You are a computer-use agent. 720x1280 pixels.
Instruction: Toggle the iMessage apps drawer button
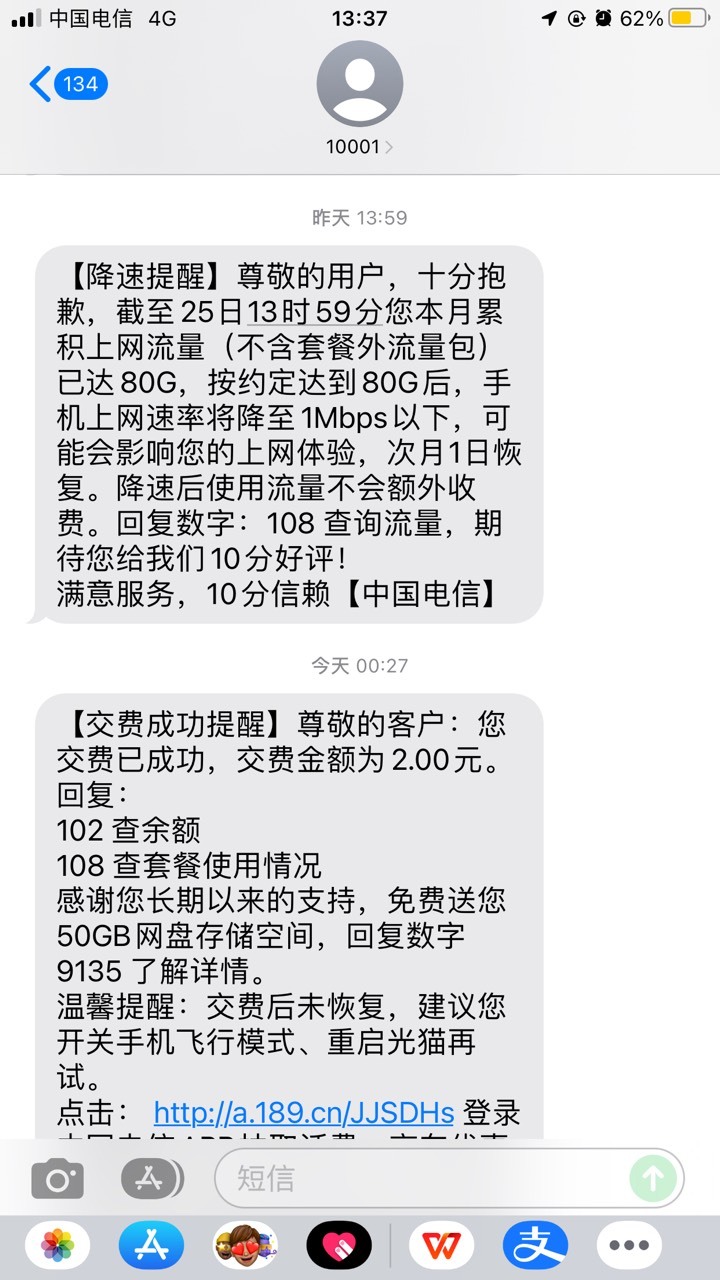[152, 1179]
